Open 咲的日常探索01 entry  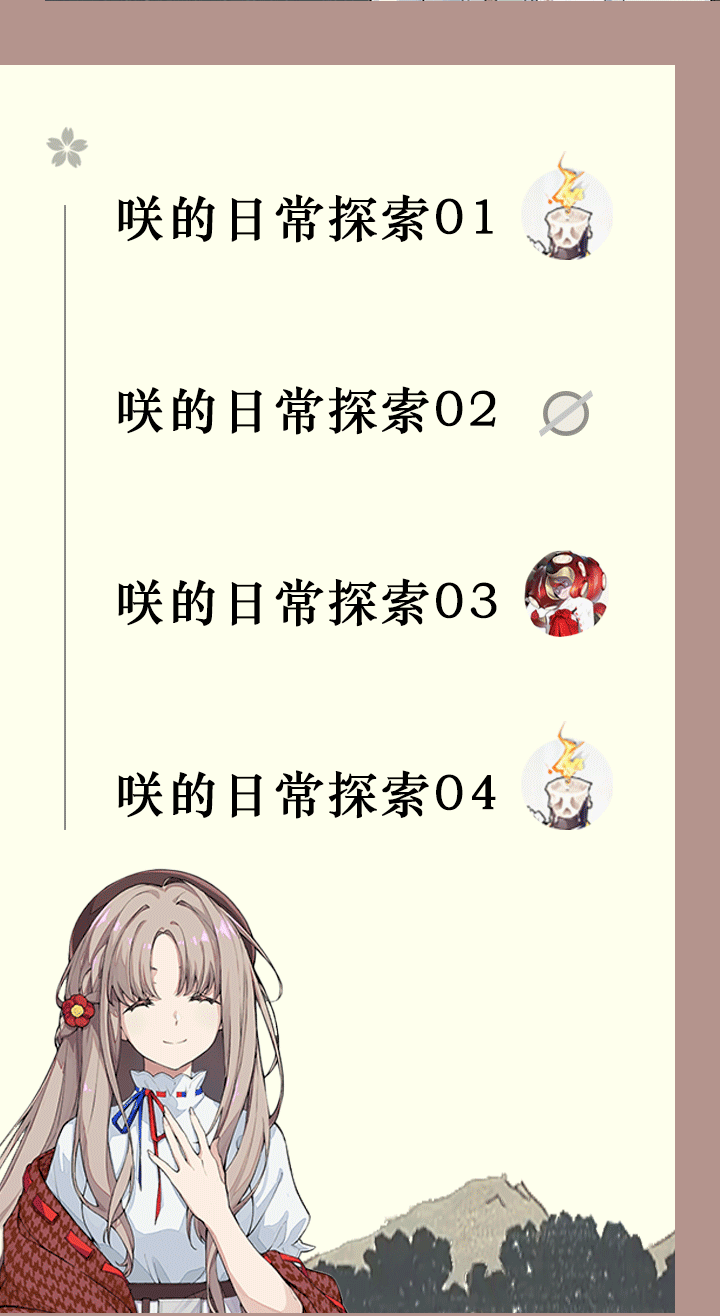pyautogui.click(x=306, y=218)
